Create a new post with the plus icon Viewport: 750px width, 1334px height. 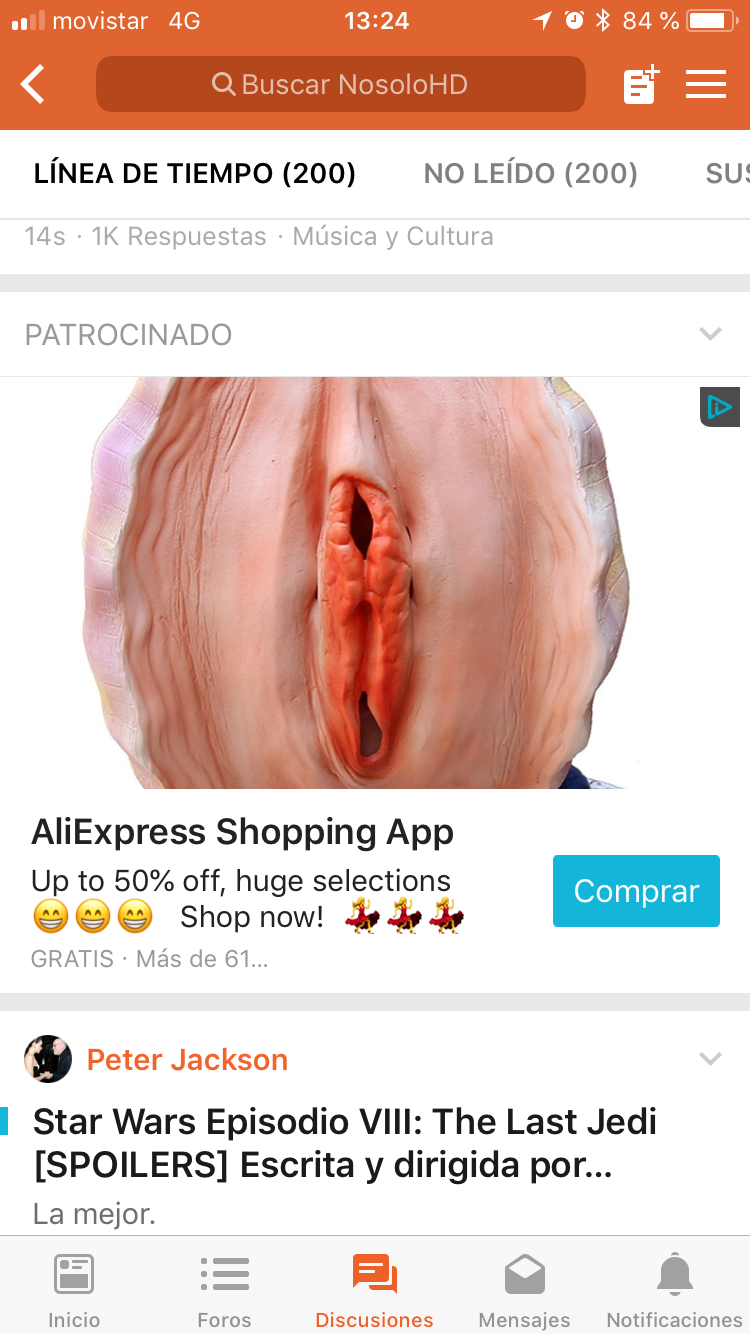click(641, 84)
